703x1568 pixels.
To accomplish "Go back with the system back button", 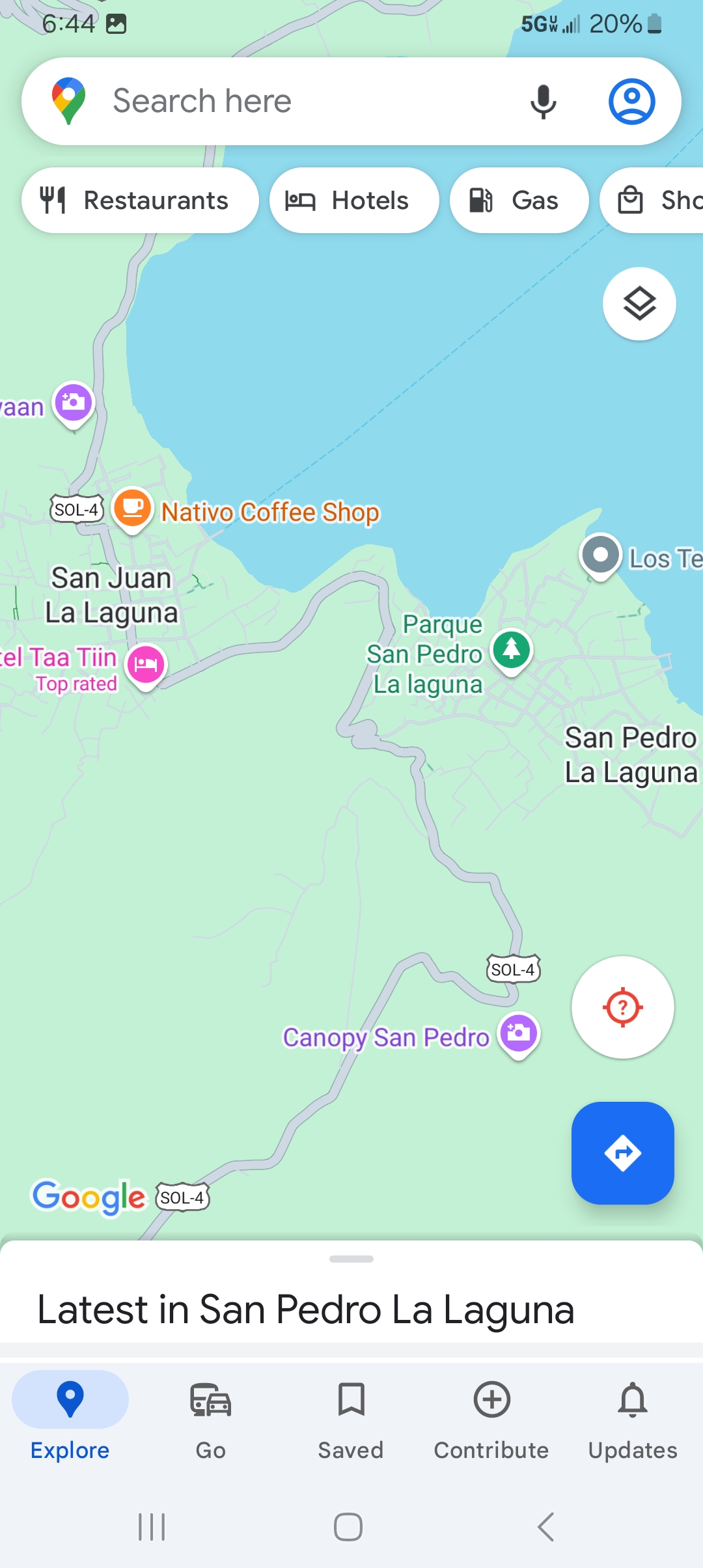I will click(x=545, y=1526).
